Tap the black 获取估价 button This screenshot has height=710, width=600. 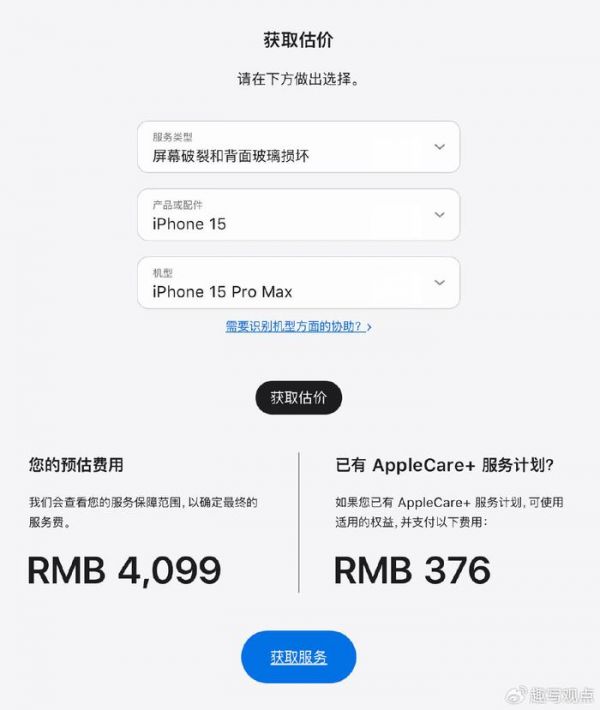(298, 397)
